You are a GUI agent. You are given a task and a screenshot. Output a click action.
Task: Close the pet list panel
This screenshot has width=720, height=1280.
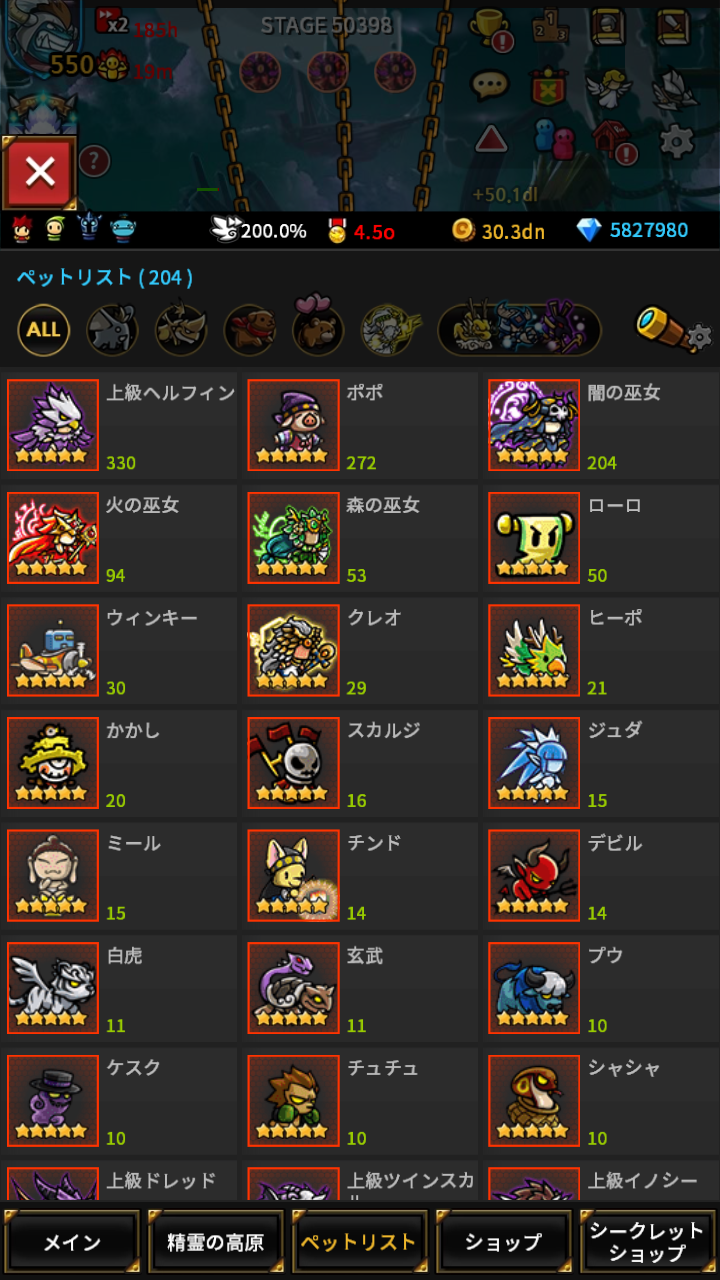39,172
